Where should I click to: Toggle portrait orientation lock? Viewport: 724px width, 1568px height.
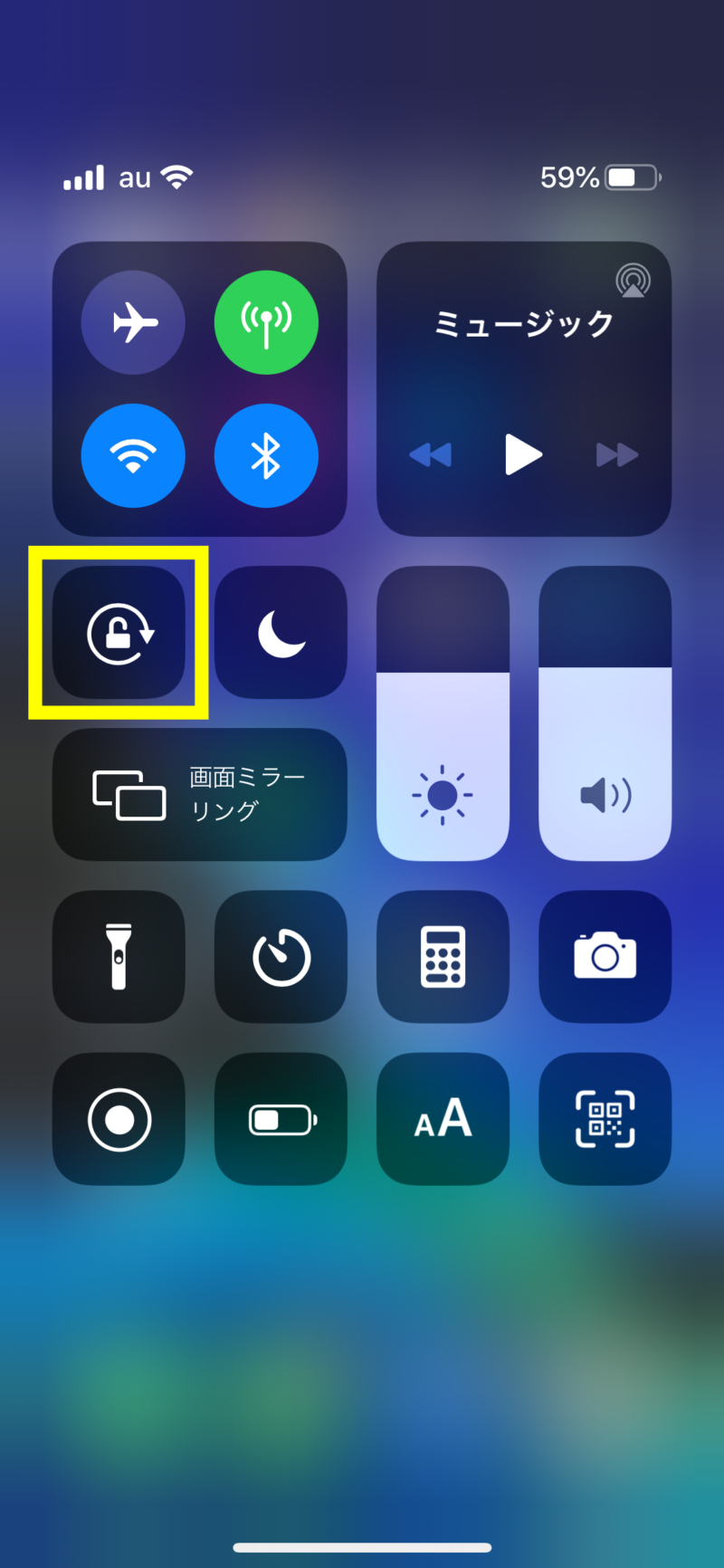tap(119, 633)
